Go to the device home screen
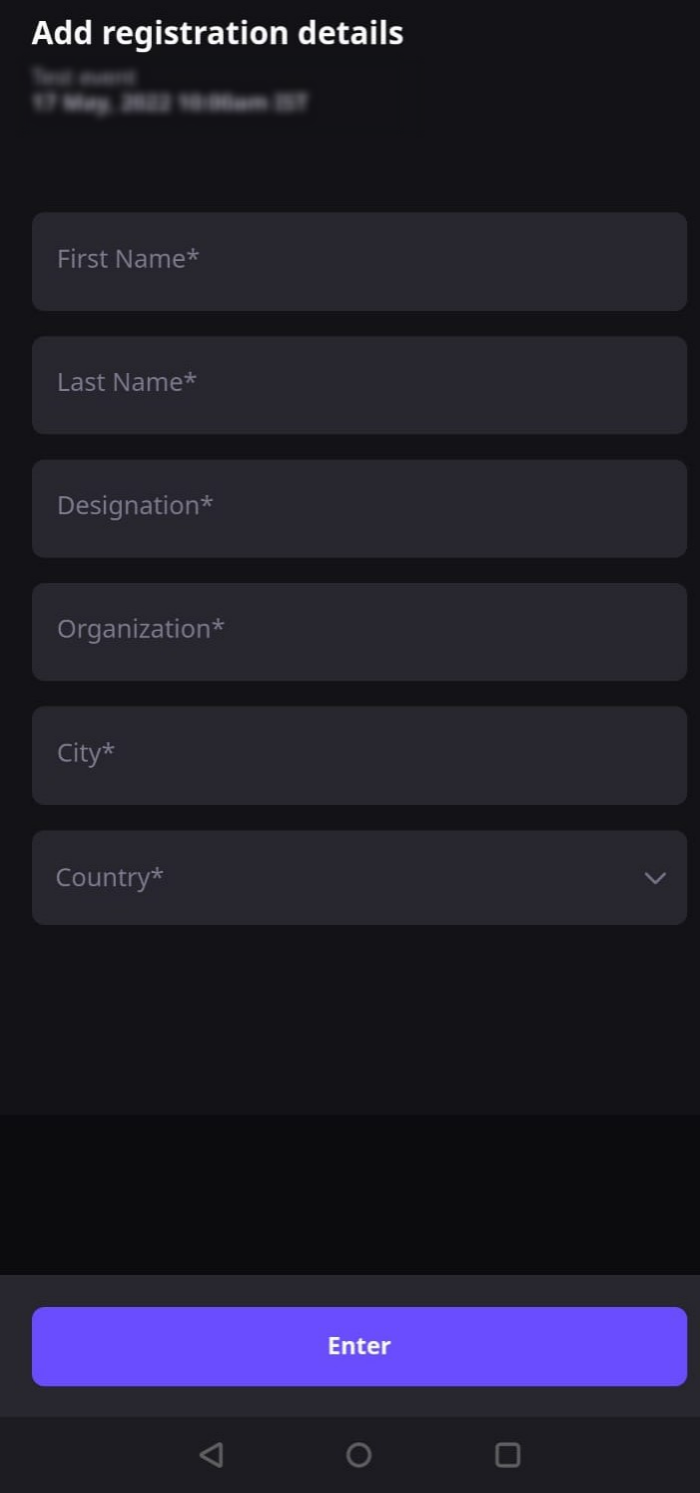Screen dimensions: 700x1493 click(x=359, y=1454)
